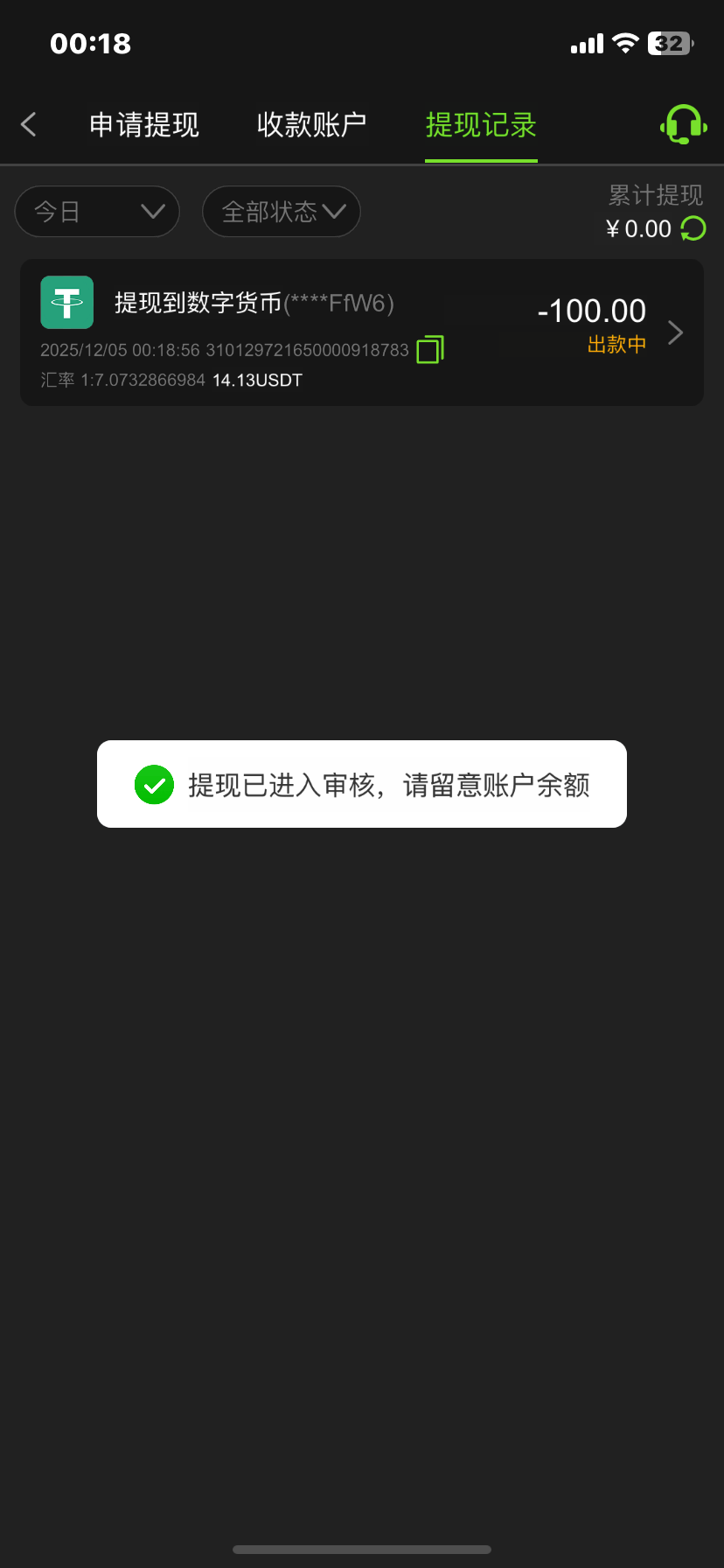The width and height of the screenshot is (724, 1568).
Task: Open the -100.00 withdrawal record details
Action: pos(674,332)
